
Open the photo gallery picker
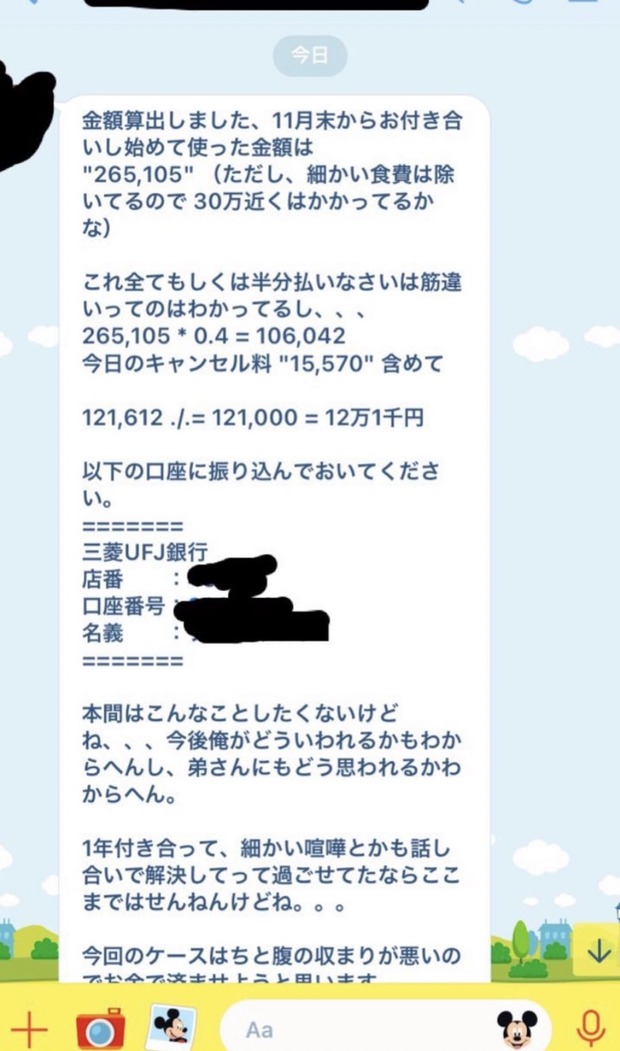(x=172, y=1025)
